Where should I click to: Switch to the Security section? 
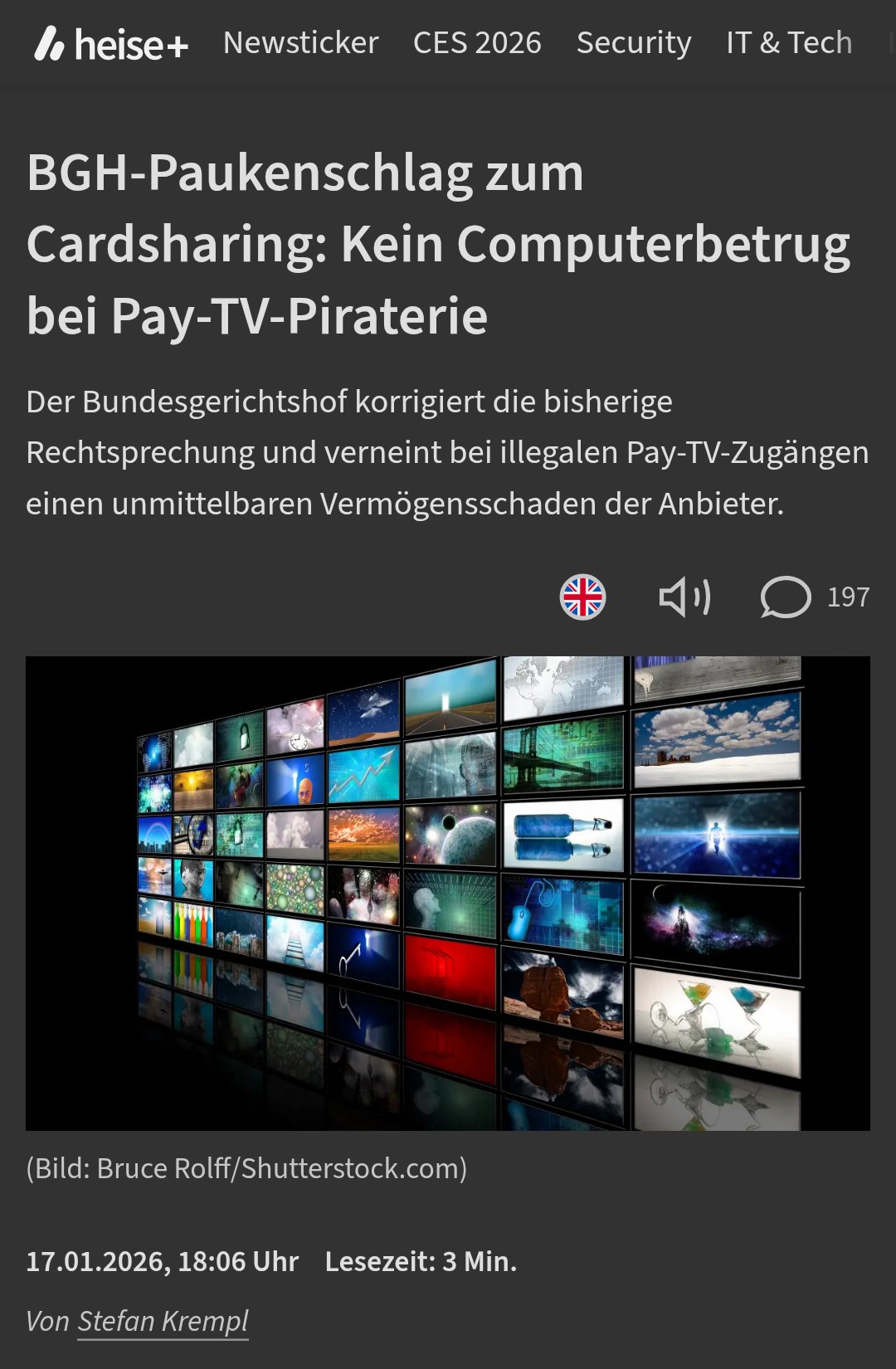634,42
